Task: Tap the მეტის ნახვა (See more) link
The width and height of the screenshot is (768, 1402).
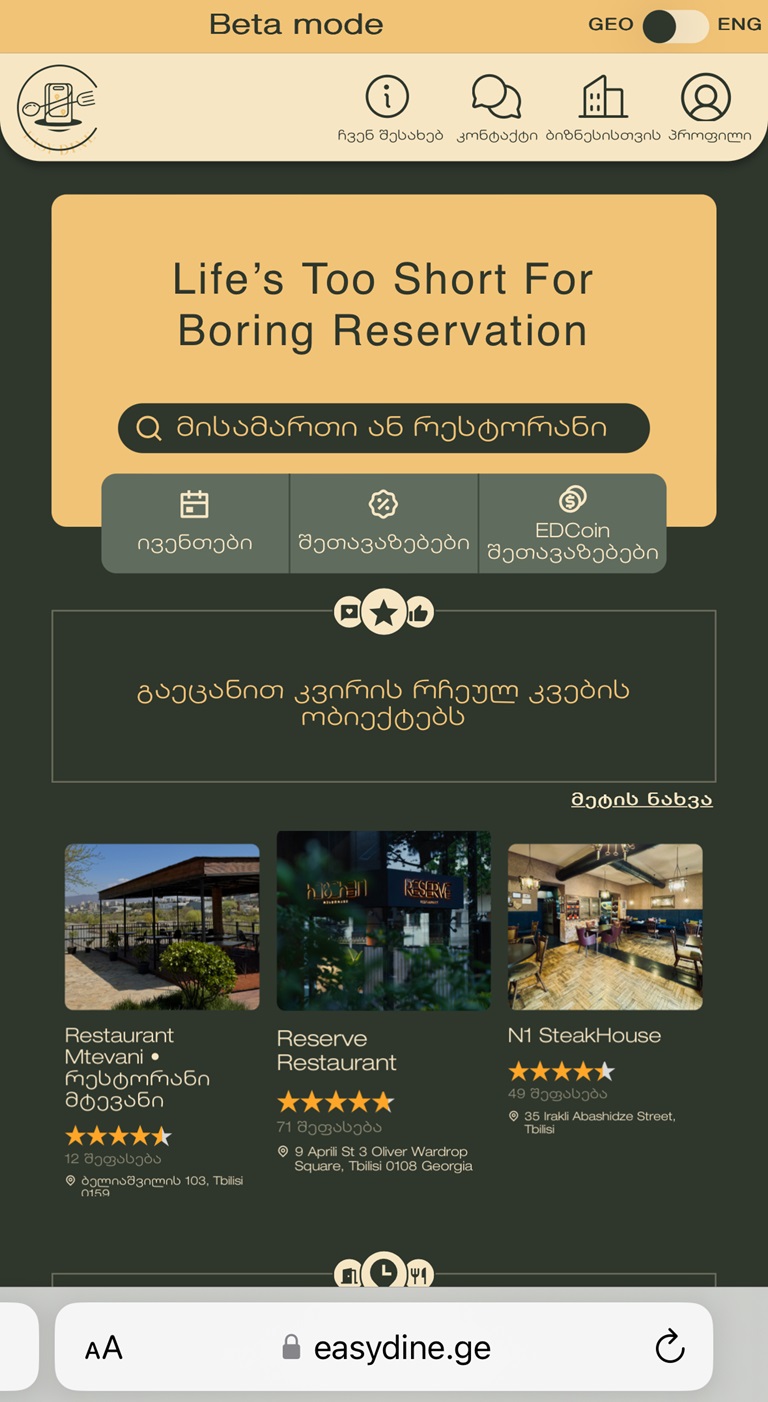Action: (641, 799)
